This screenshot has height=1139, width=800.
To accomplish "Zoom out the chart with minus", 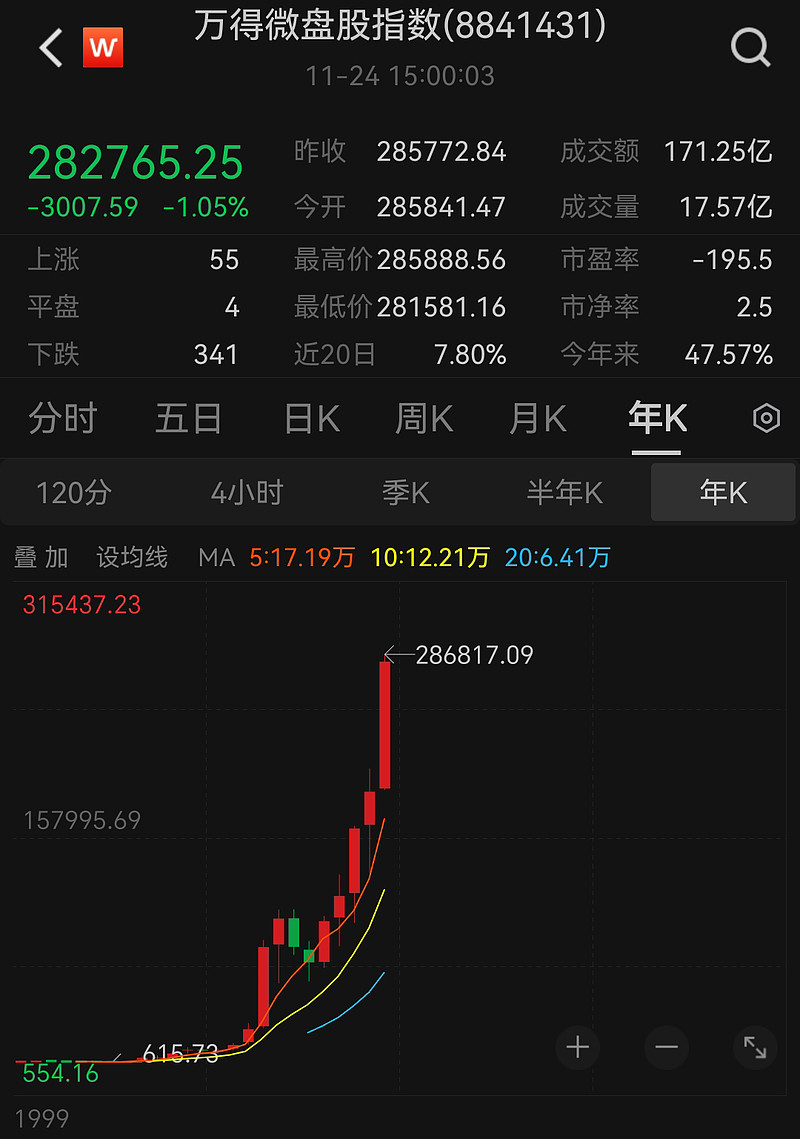I will pos(667,1047).
